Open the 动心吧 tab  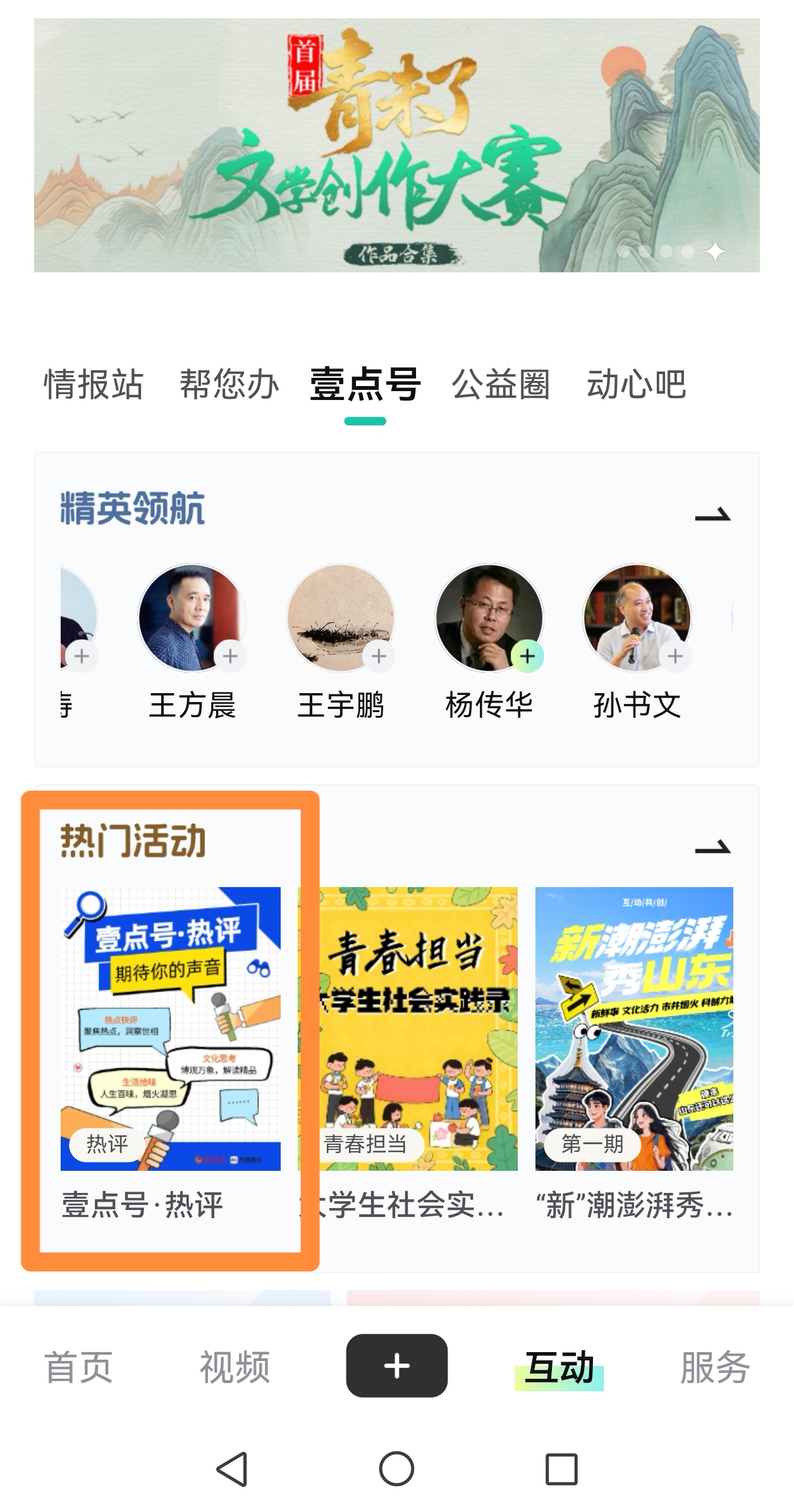[636, 384]
